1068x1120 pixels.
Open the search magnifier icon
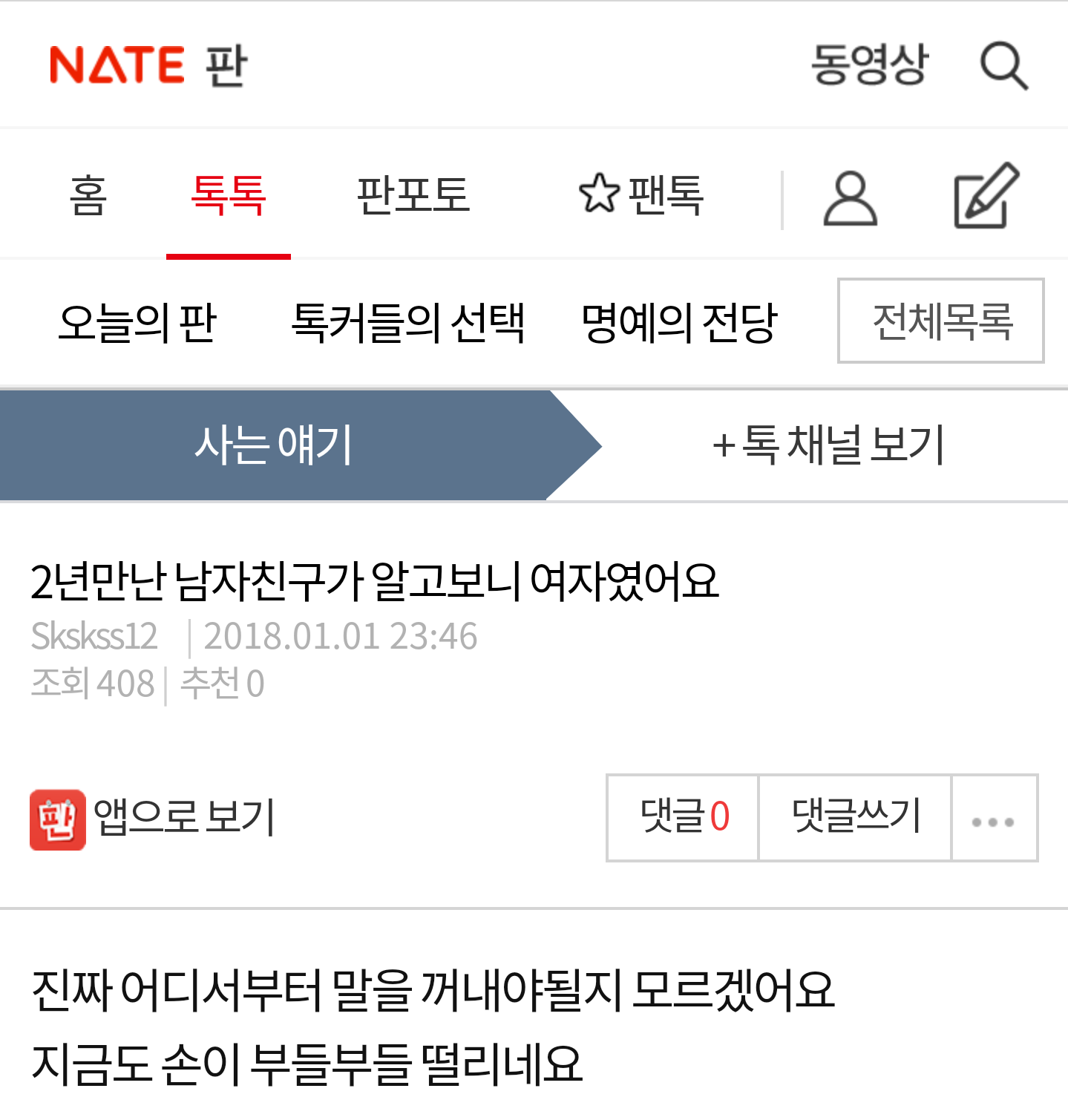(x=1003, y=67)
